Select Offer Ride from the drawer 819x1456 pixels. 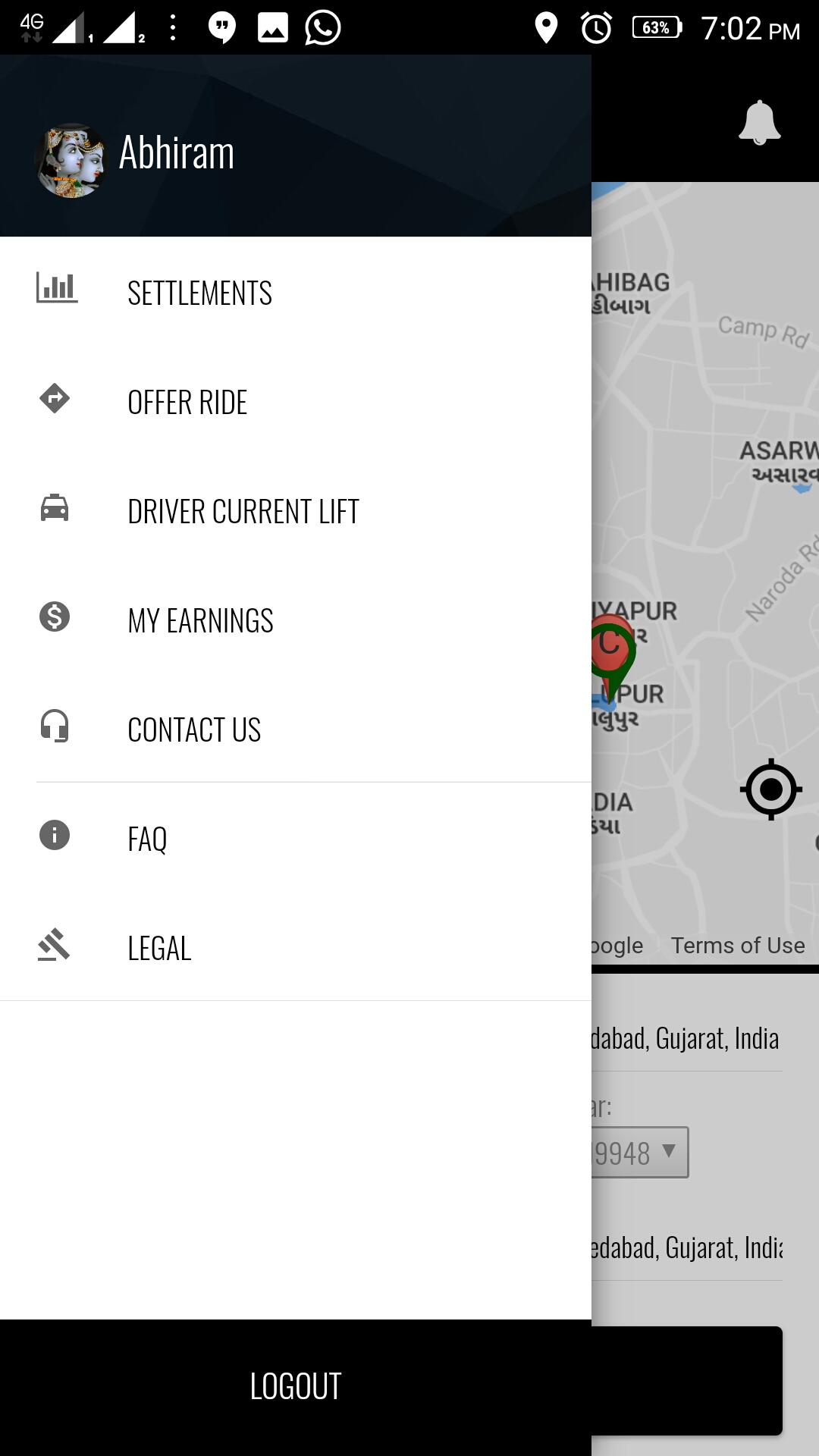[187, 403]
